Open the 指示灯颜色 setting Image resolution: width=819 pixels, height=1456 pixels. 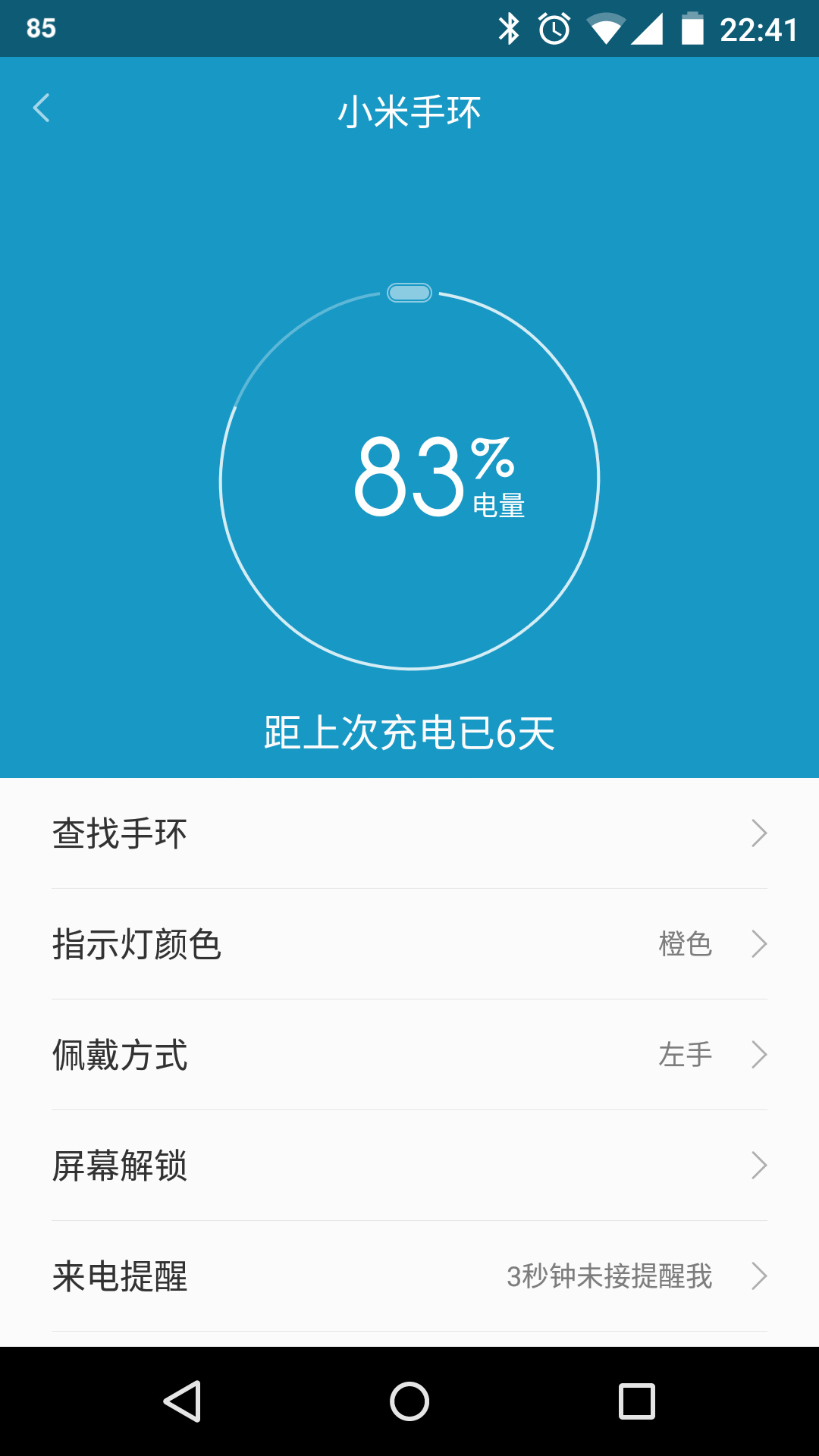pos(409,944)
